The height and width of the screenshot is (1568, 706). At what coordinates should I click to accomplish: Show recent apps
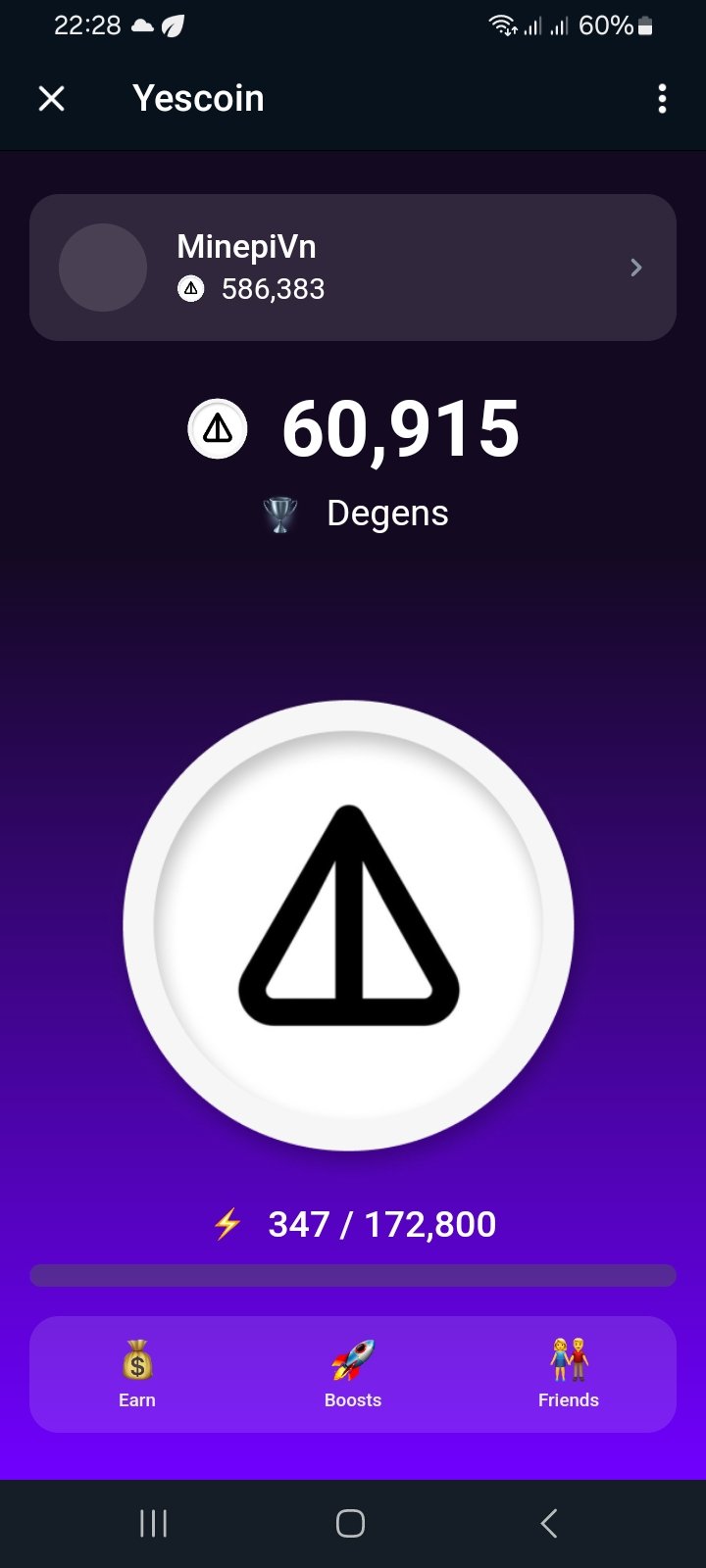click(x=153, y=1523)
